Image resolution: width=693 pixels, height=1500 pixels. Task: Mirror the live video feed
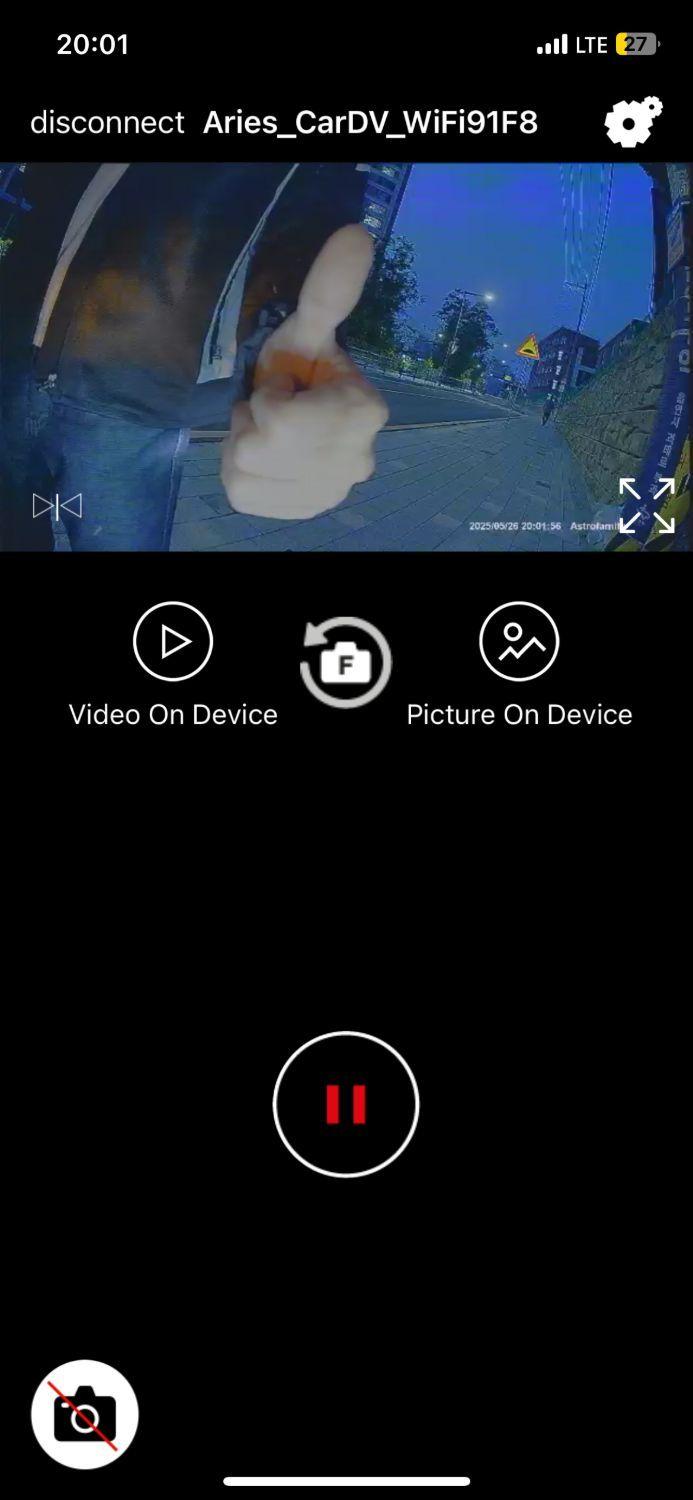coord(57,506)
